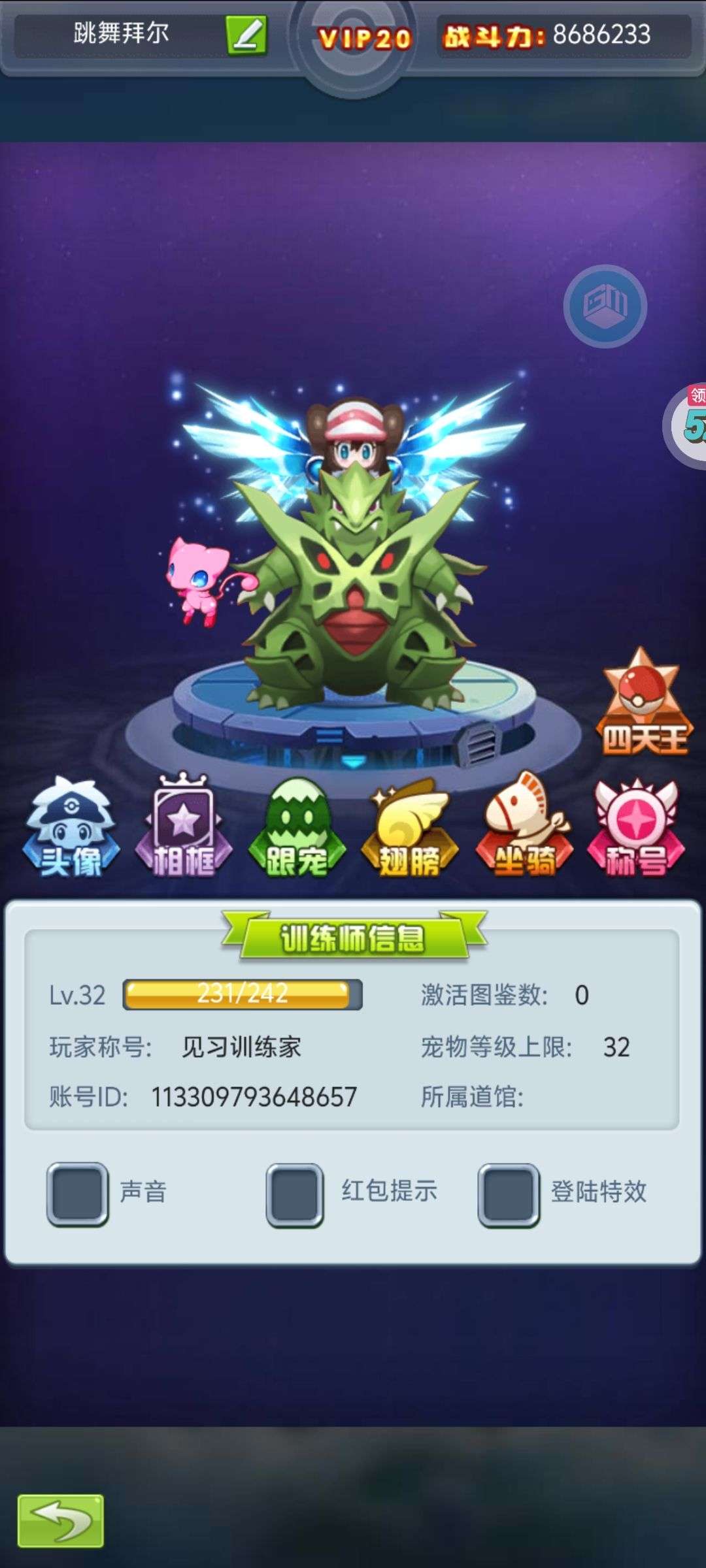Open the floating GM cube button
Screen dimensions: 706x1568
point(605,306)
